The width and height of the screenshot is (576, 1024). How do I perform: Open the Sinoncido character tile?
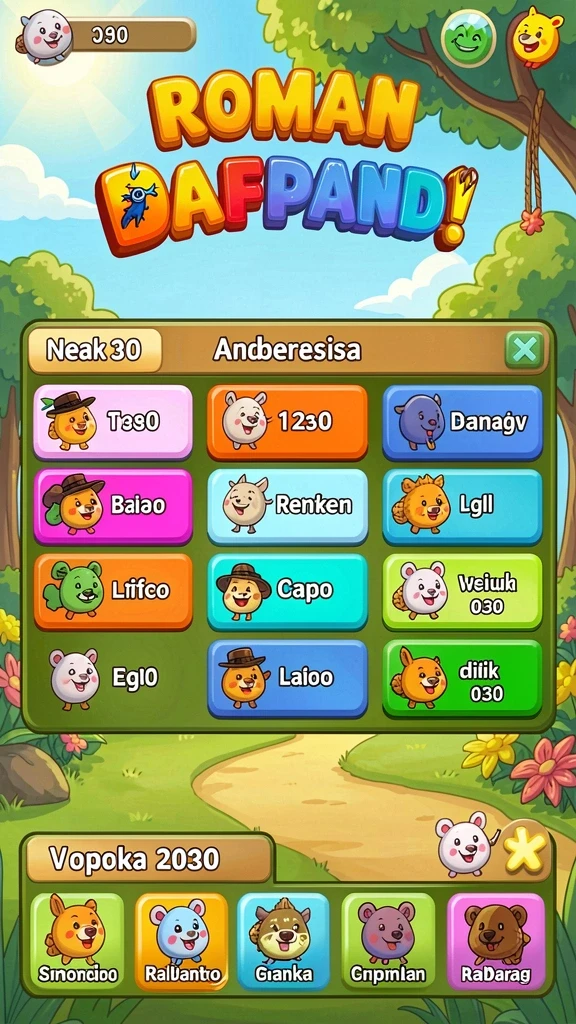78,941
